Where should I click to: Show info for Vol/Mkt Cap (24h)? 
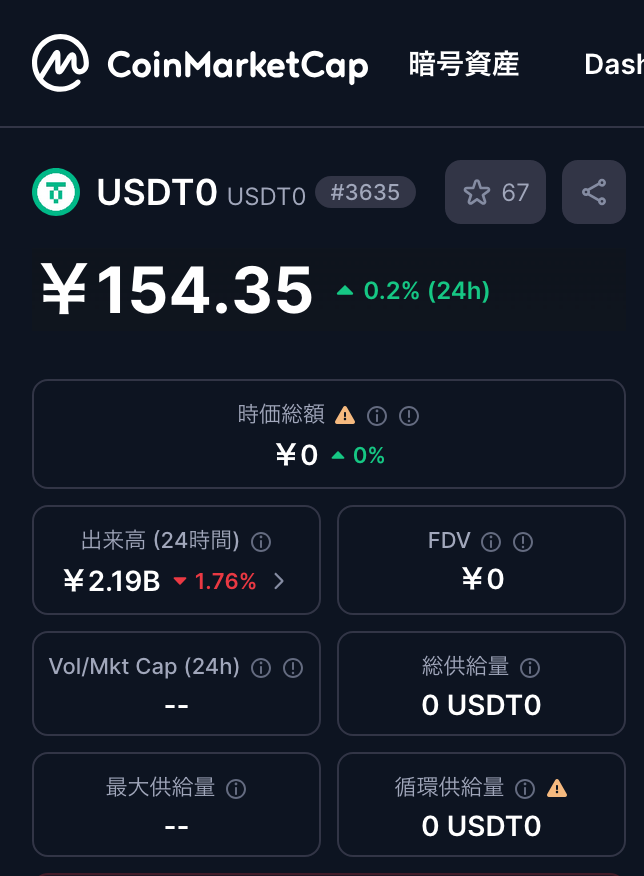pos(261,668)
